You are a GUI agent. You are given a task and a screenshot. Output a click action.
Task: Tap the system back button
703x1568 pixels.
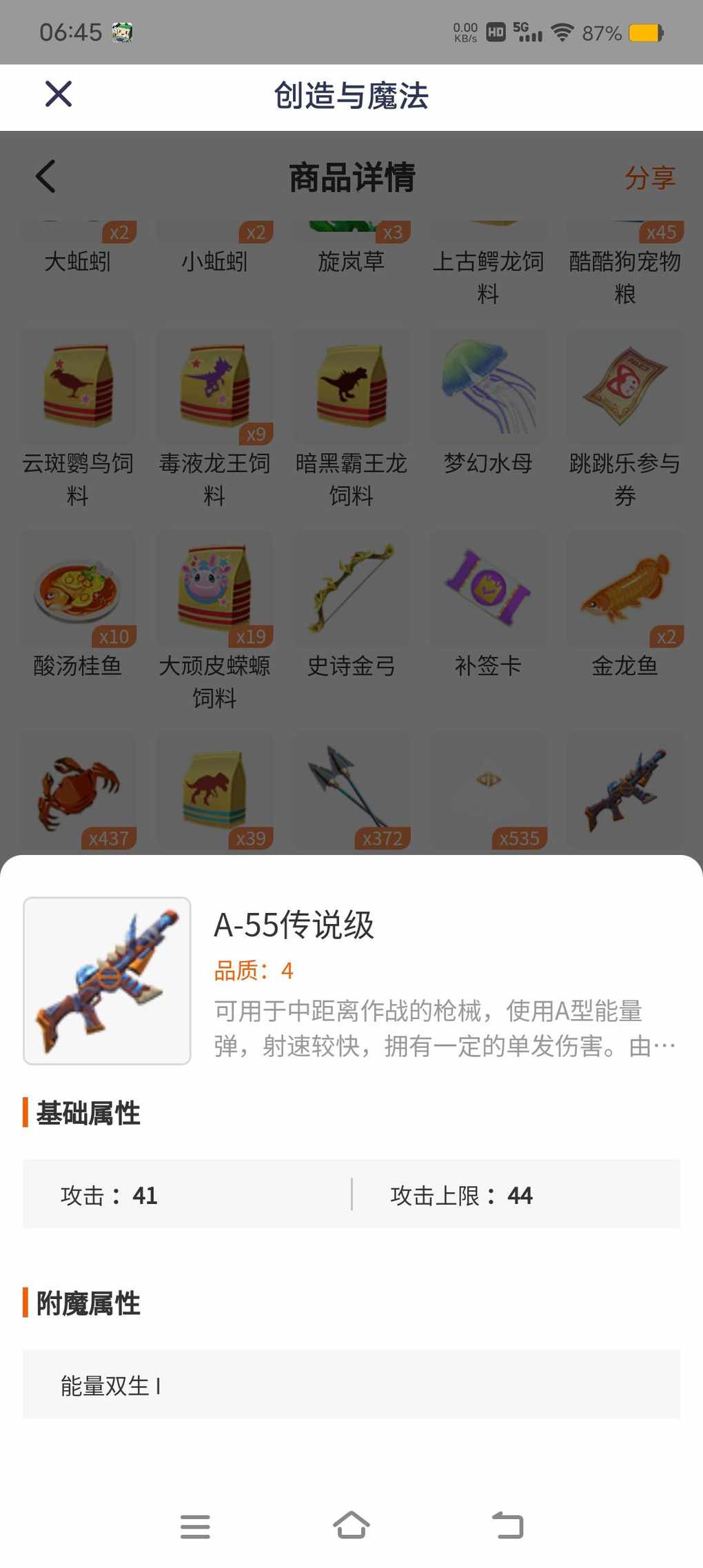508,1525
